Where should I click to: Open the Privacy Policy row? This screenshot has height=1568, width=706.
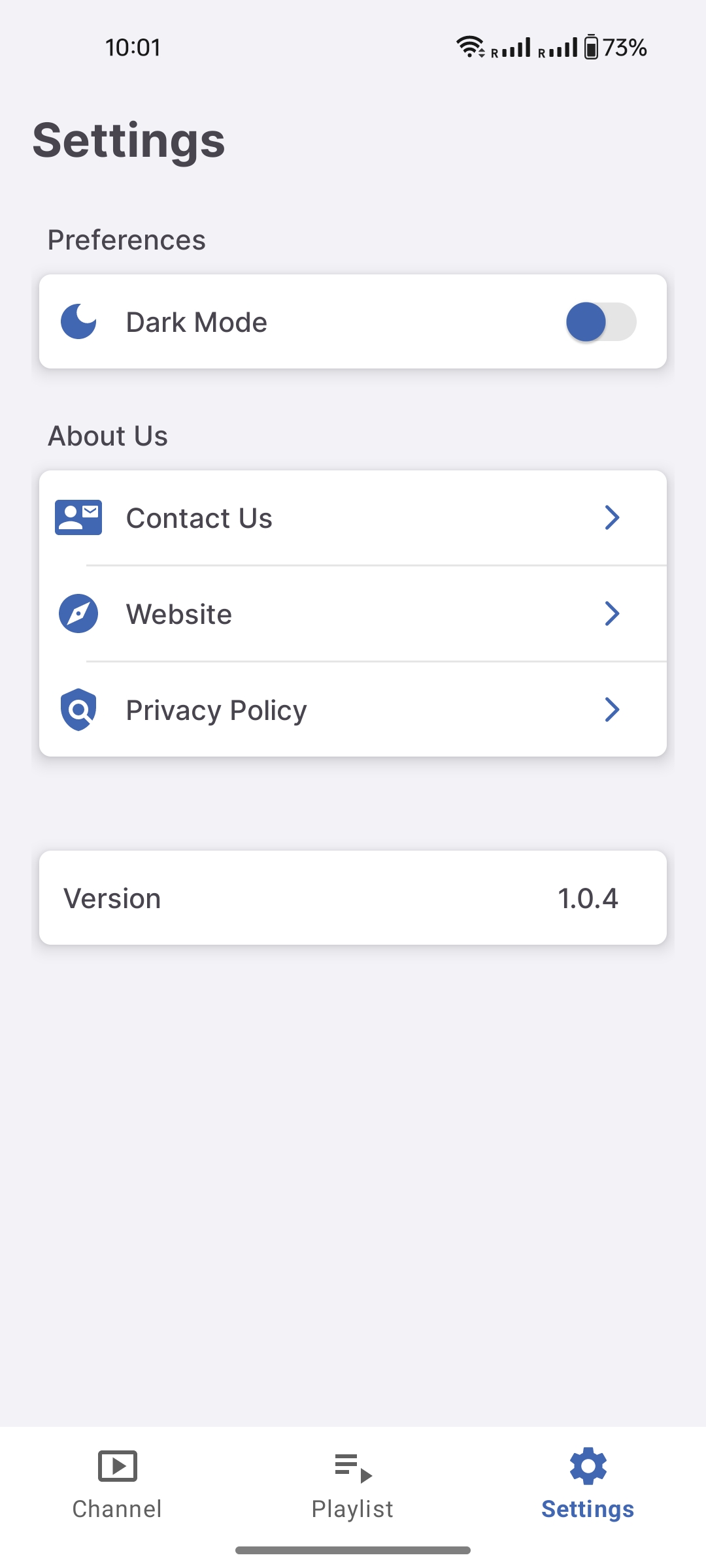(x=353, y=710)
